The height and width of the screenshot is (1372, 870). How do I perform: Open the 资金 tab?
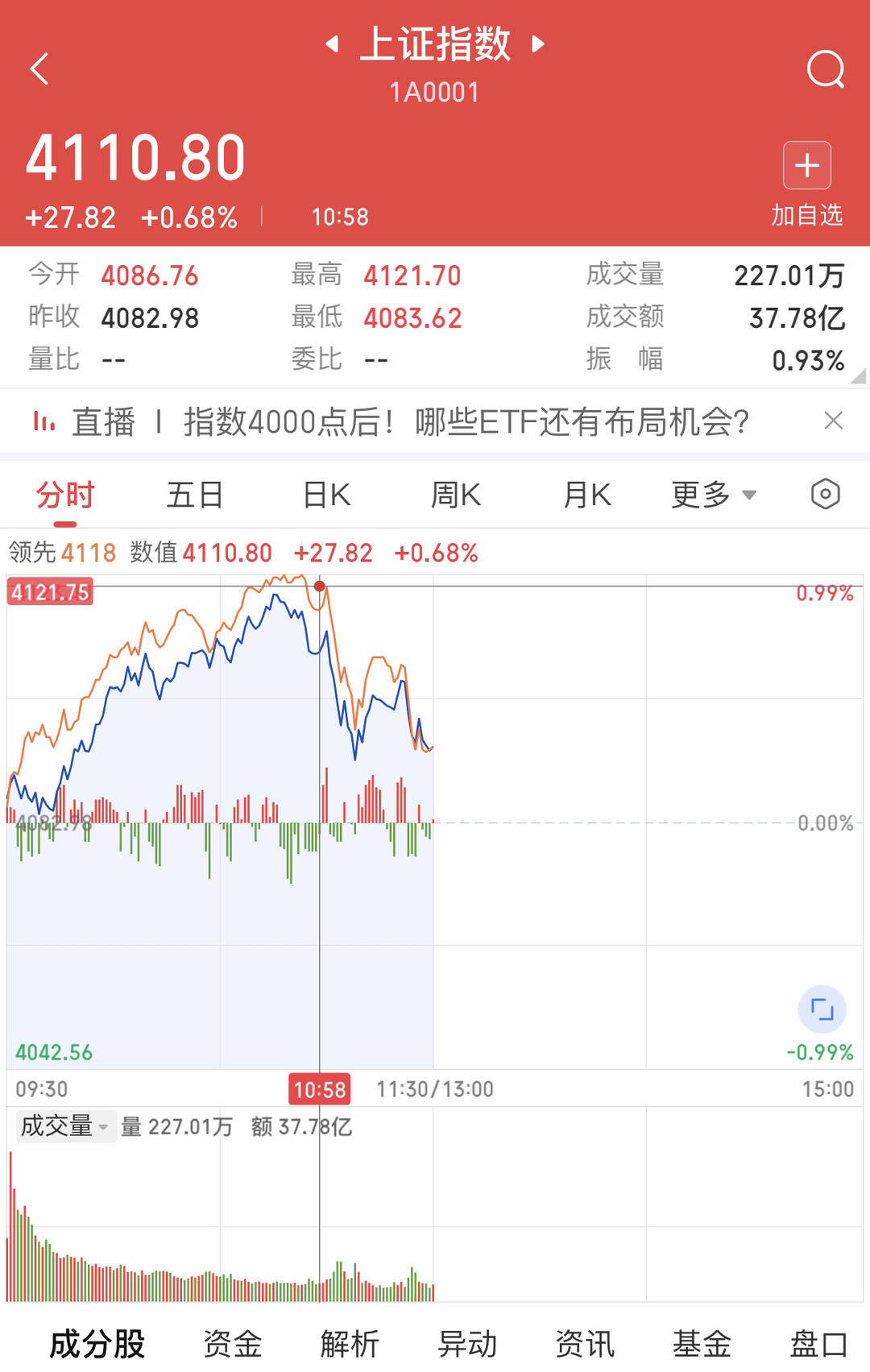[232, 1344]
